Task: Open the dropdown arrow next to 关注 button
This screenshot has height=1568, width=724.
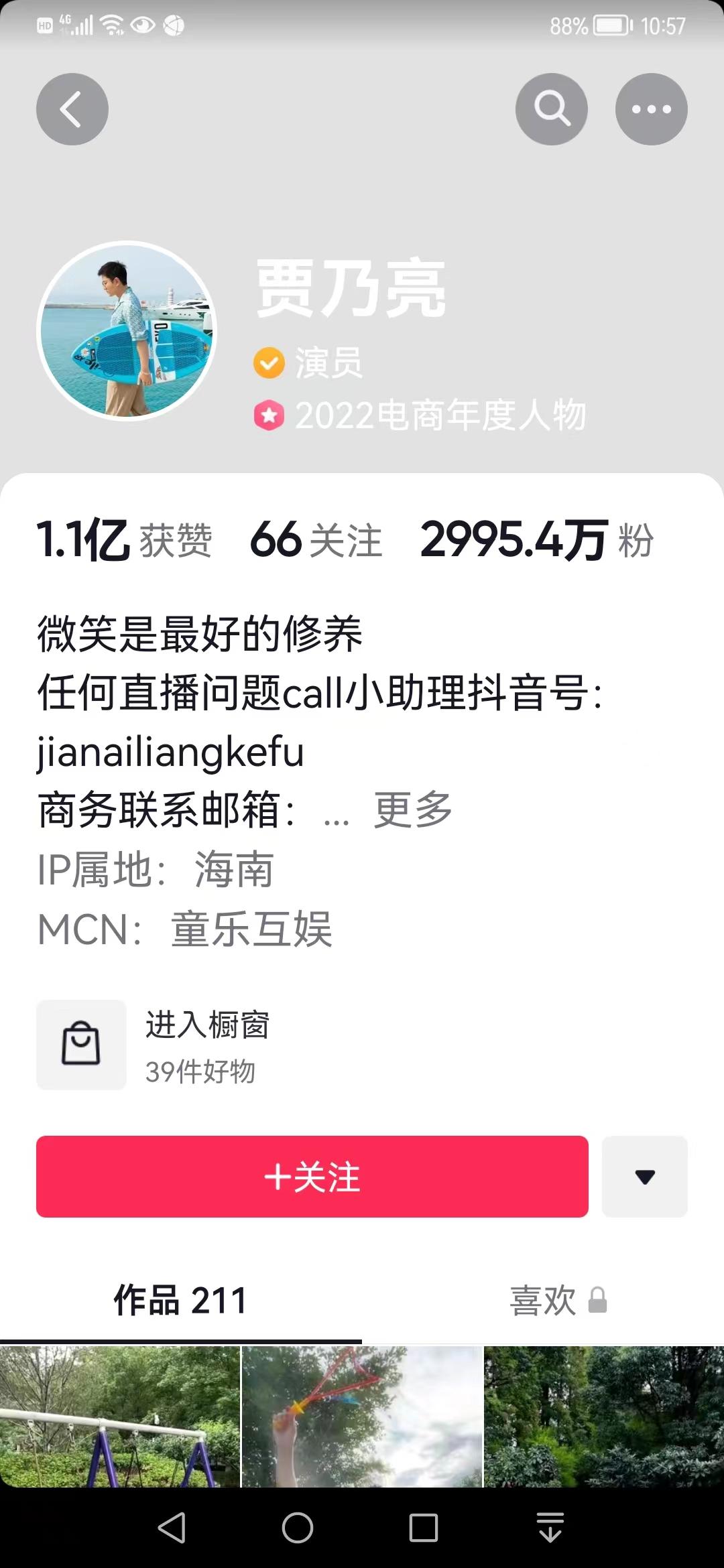Action: coord(644,1177)
